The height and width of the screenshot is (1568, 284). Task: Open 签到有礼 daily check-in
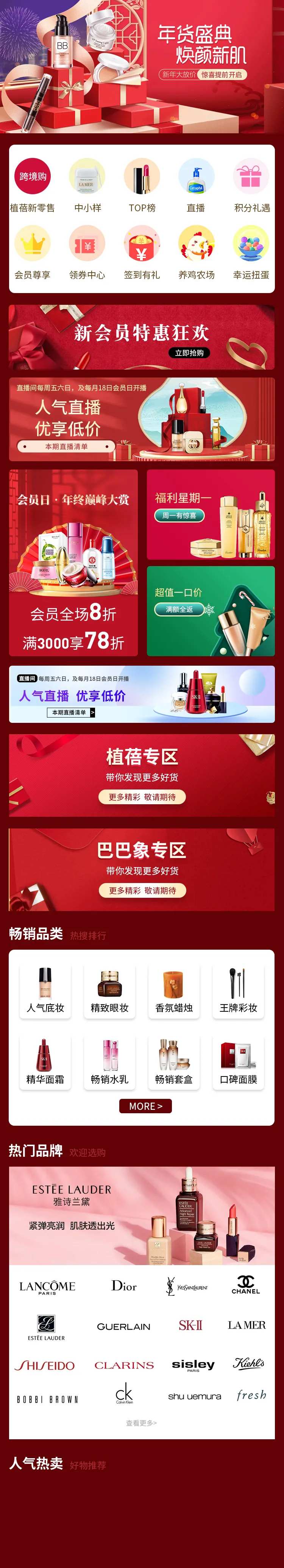pos(142,252)
